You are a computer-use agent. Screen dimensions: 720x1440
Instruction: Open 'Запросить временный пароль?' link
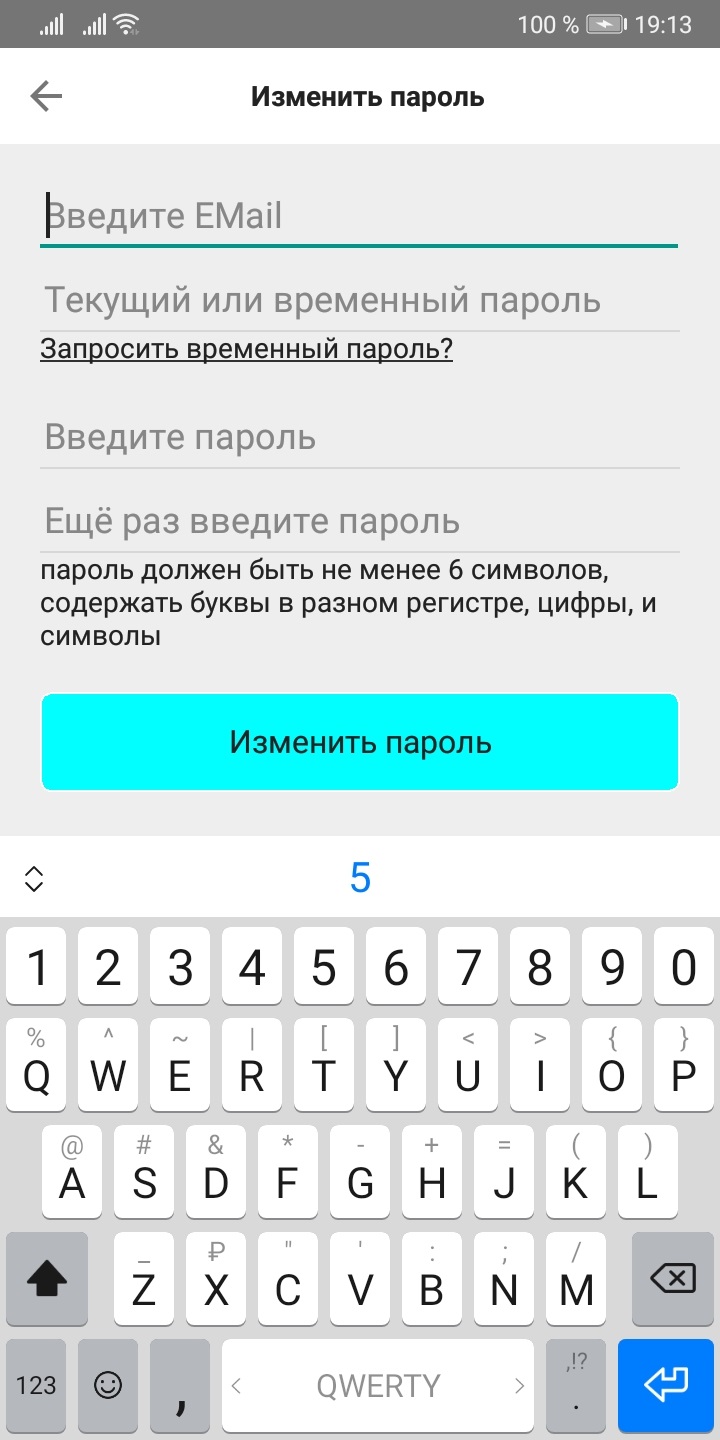[246, 348]
